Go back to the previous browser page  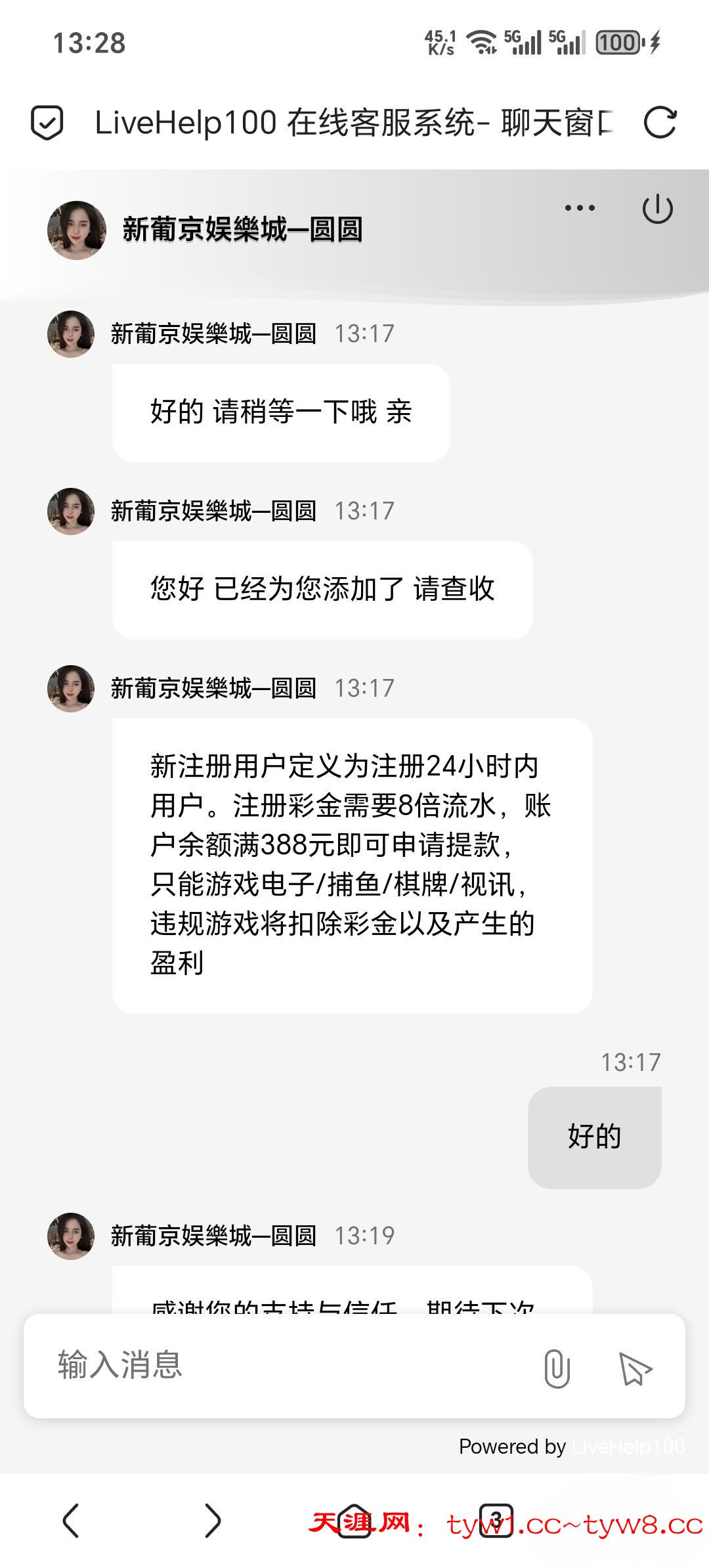[71, 1521]
